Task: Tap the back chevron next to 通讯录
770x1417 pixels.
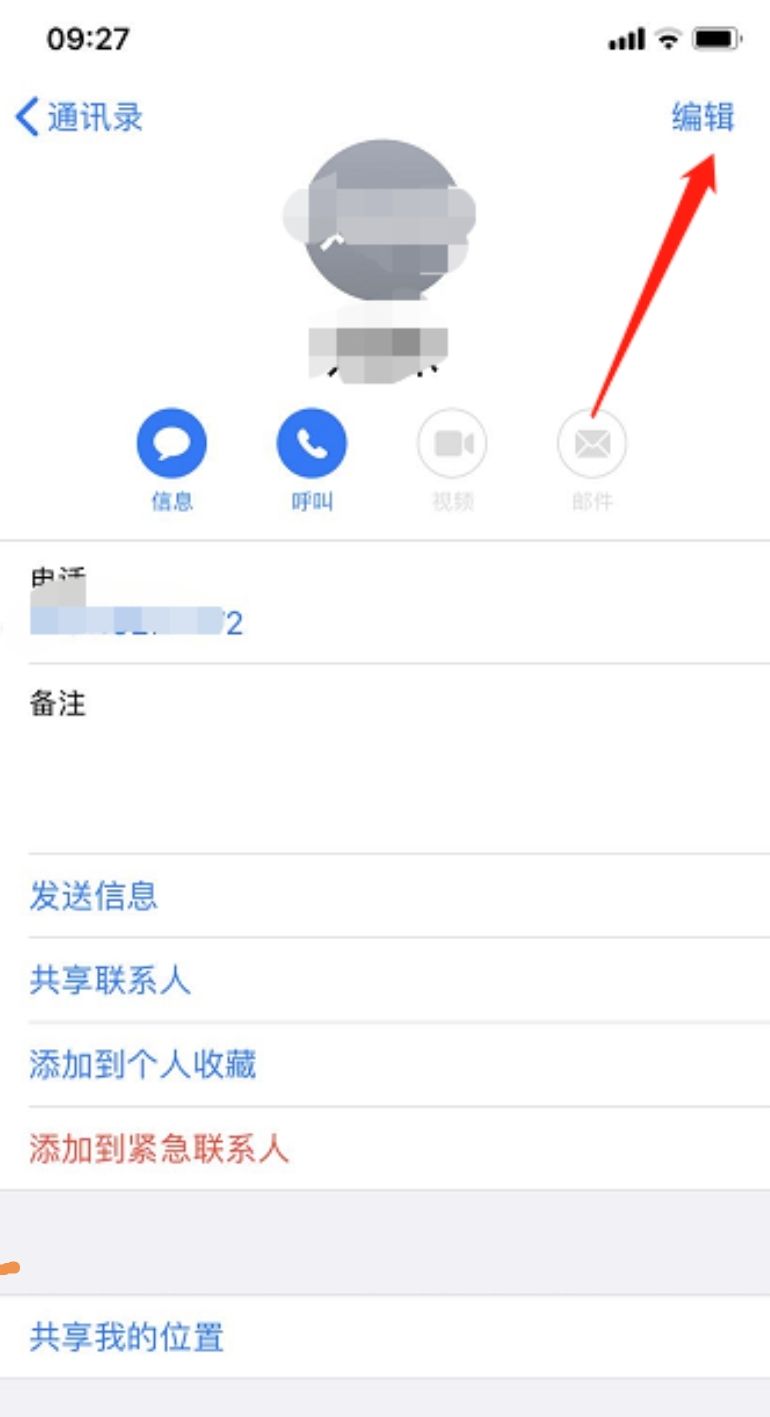Action: pos(27,117)
